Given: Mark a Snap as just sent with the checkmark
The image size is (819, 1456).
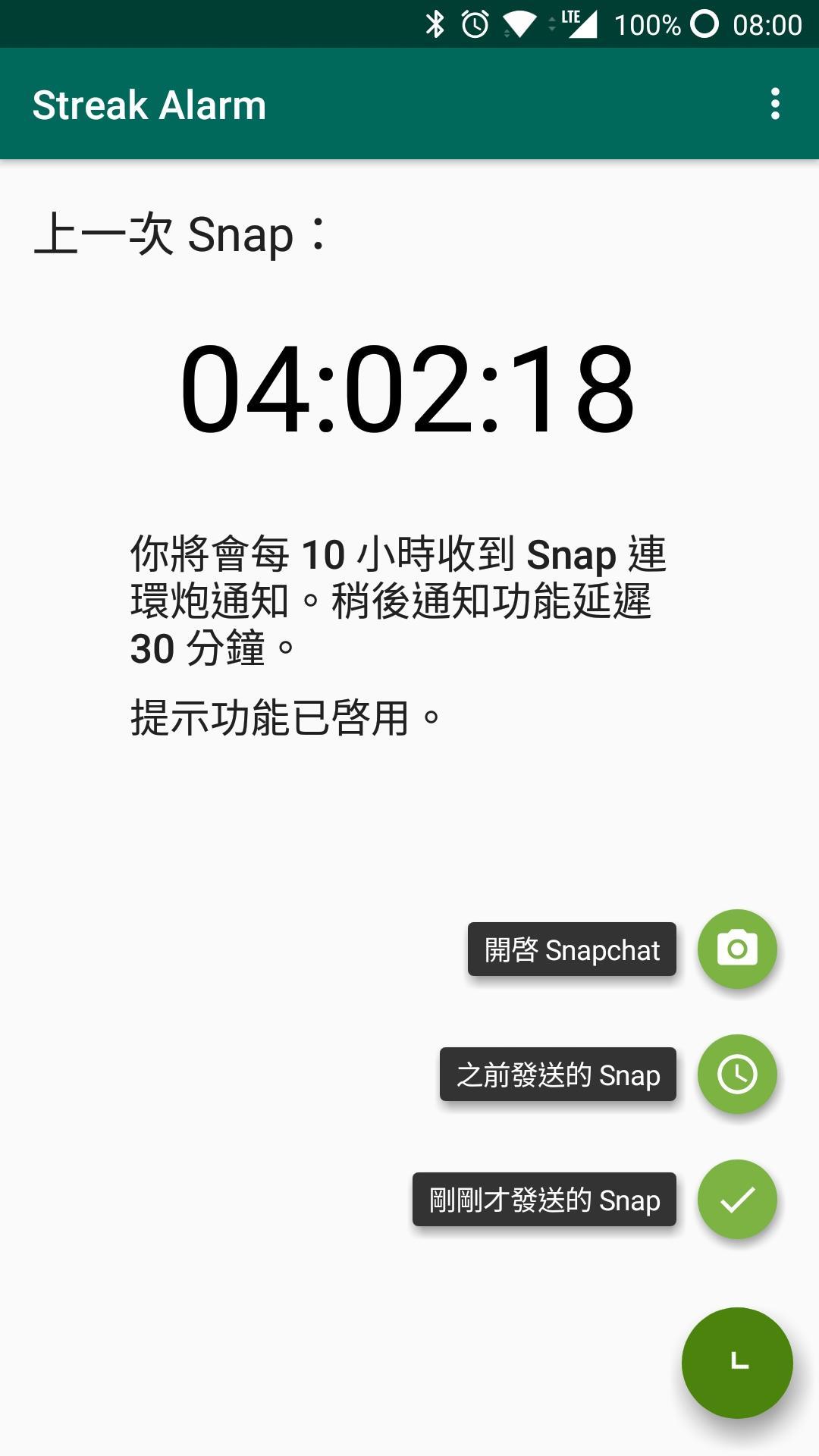Looking at the screenshot, I should coord(737,1199).
